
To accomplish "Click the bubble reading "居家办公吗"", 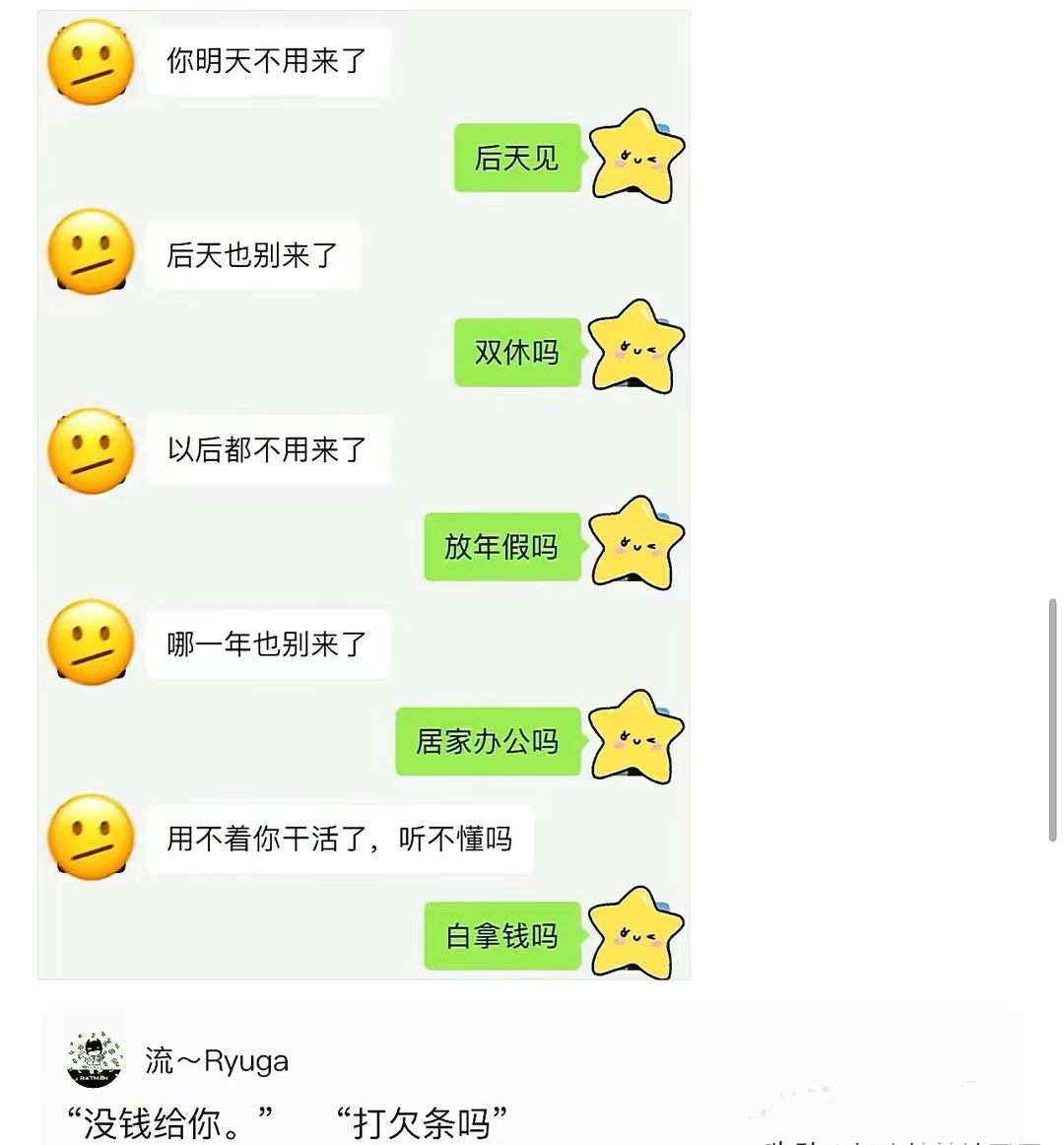I will pyautogui.click(x=488, y=742).
